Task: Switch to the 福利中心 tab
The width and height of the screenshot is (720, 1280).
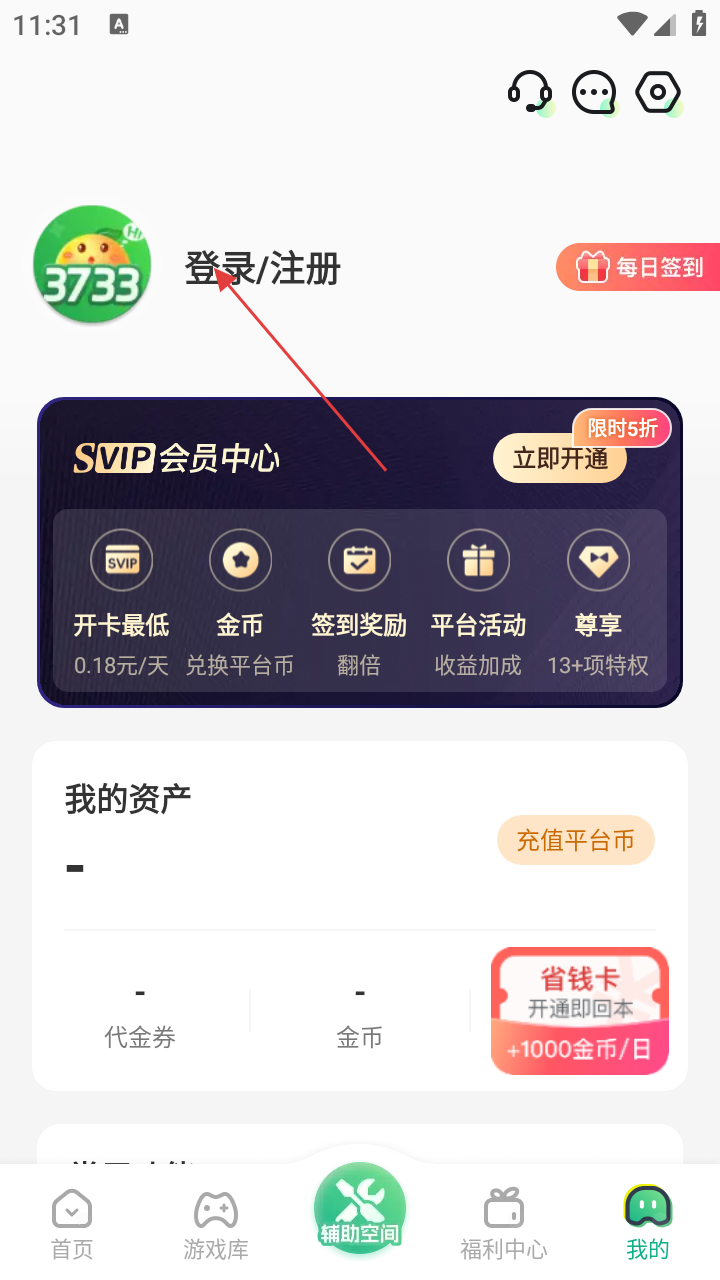Action: (503, 1224)
